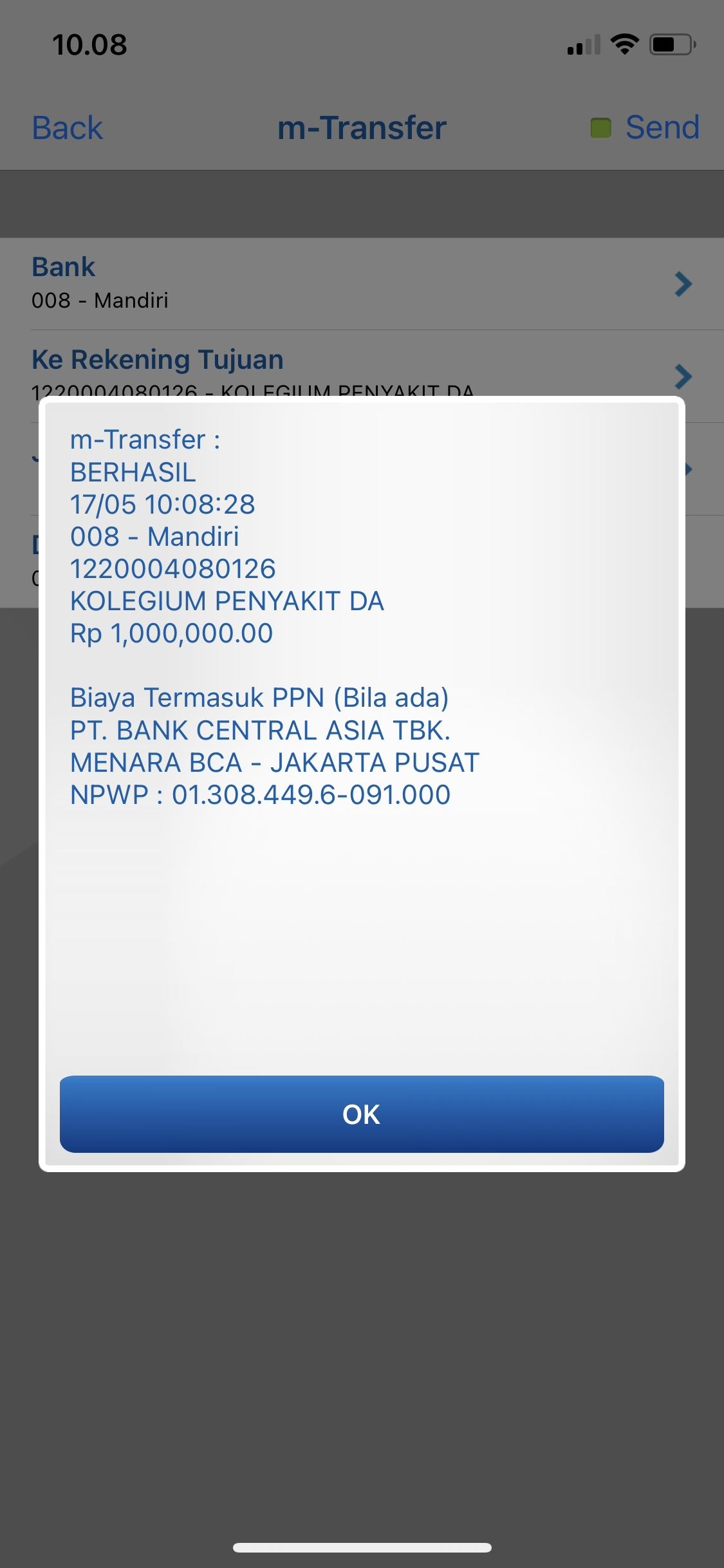The width and height of the screenshot is (724, 1568).
Task: Tap Send in the header
Action: pyautogui.click(x=662, y=127)
